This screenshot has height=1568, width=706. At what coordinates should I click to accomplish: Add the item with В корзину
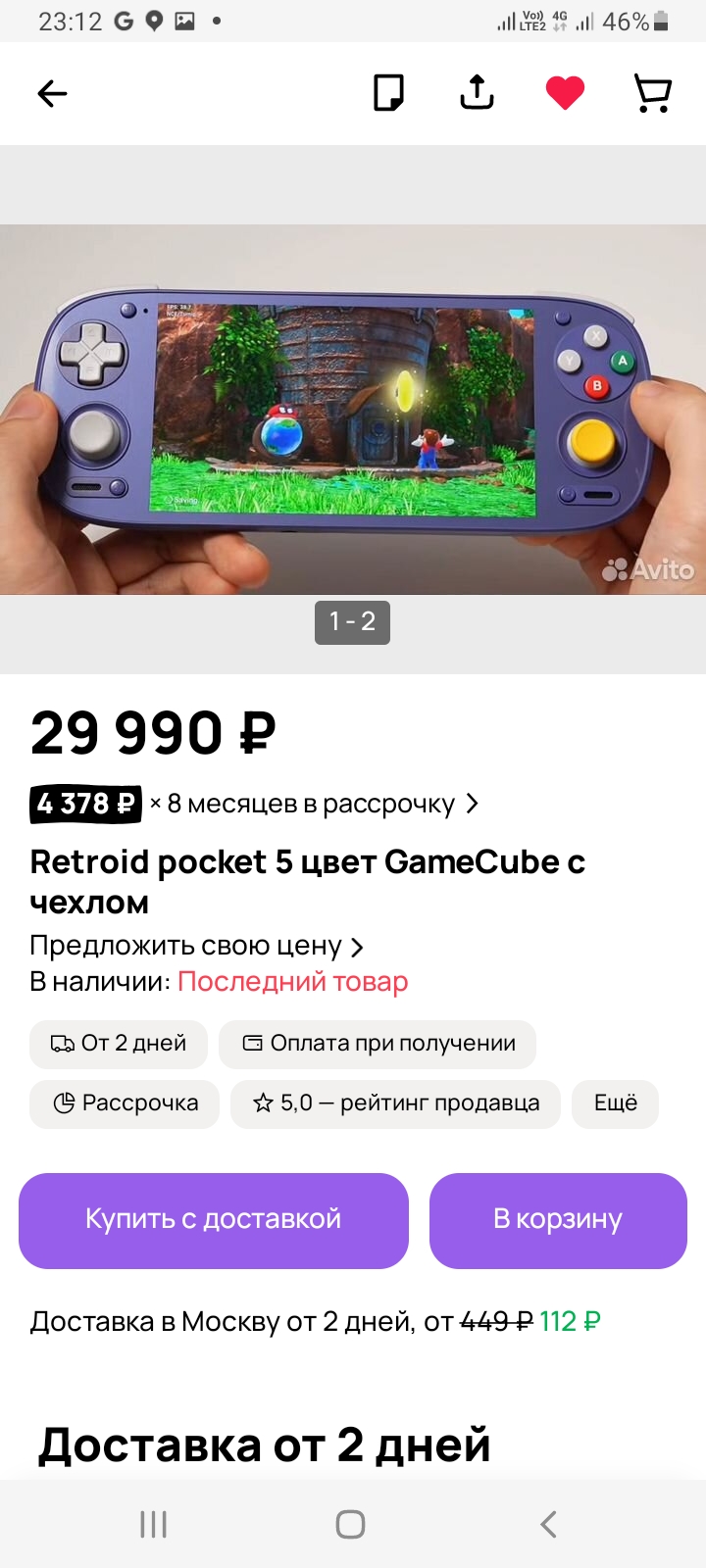[x=558, y=1220]
